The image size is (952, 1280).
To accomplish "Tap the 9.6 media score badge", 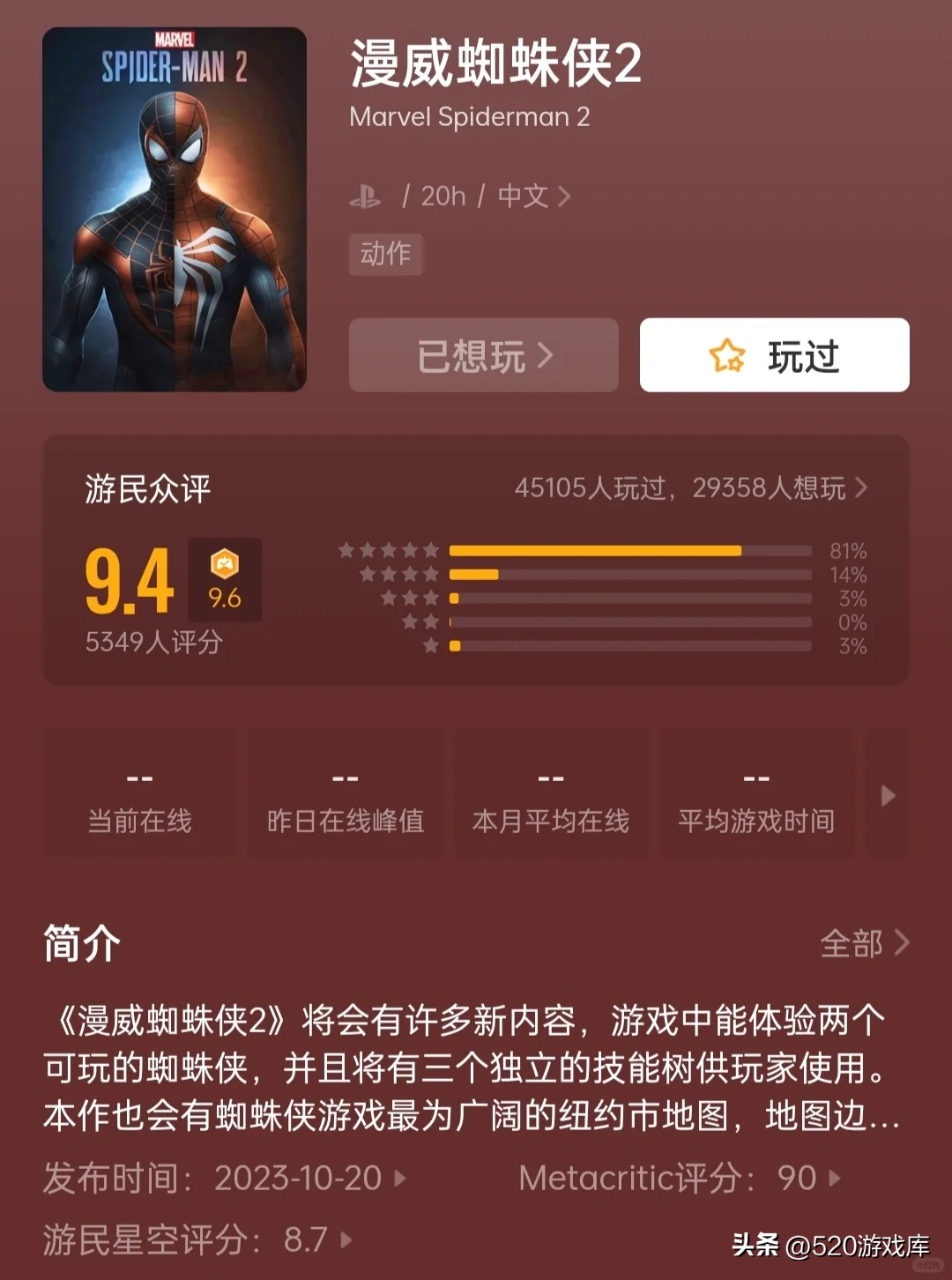I will tap(224, 579).
